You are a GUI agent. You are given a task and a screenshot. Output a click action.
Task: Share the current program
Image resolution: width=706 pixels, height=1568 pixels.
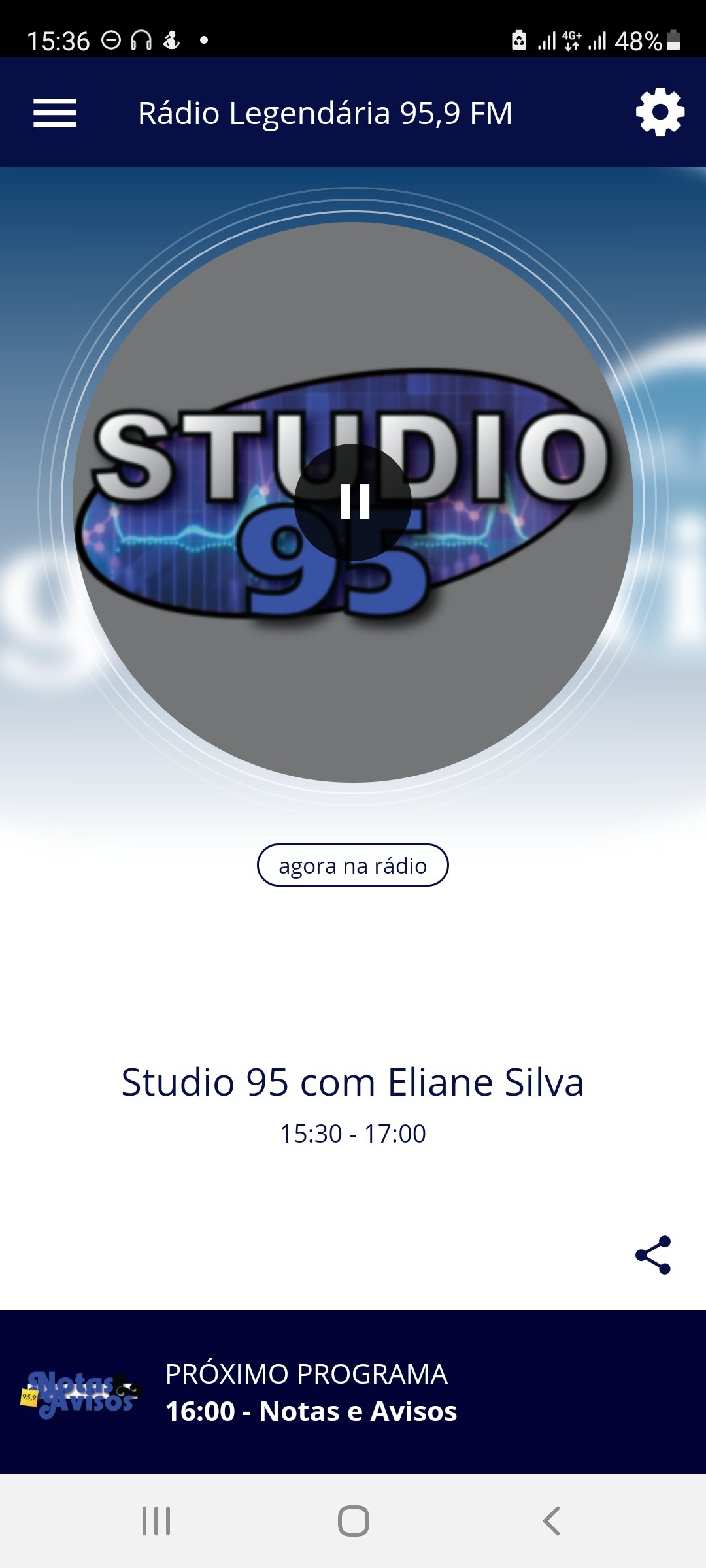point(653,1255)
